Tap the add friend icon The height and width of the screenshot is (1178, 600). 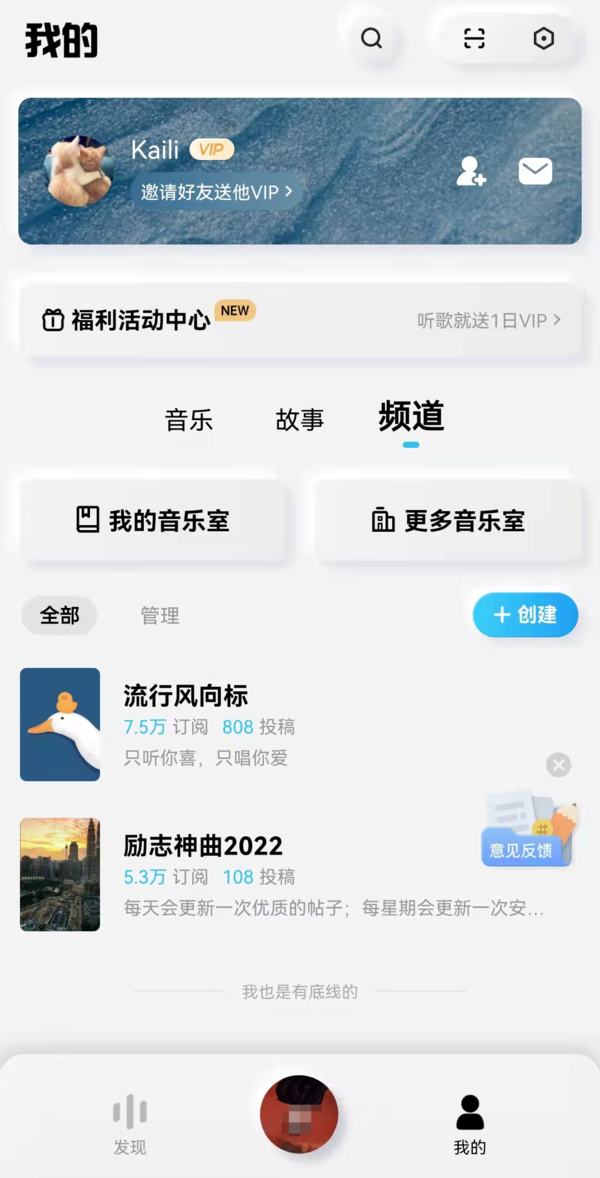pyautogui.click(x=470, y=171)
